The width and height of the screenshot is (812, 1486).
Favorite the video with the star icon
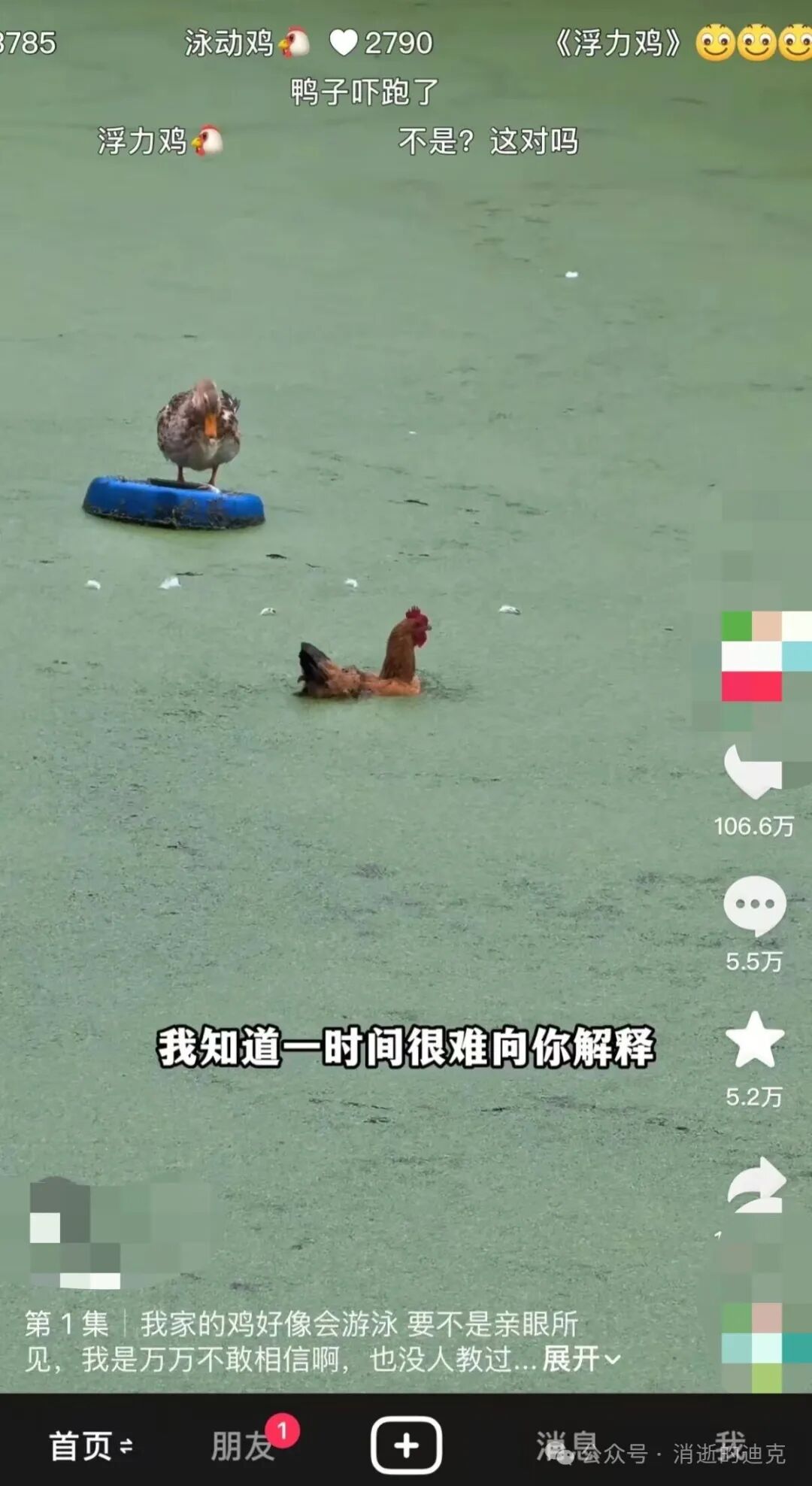[754, 1041]
